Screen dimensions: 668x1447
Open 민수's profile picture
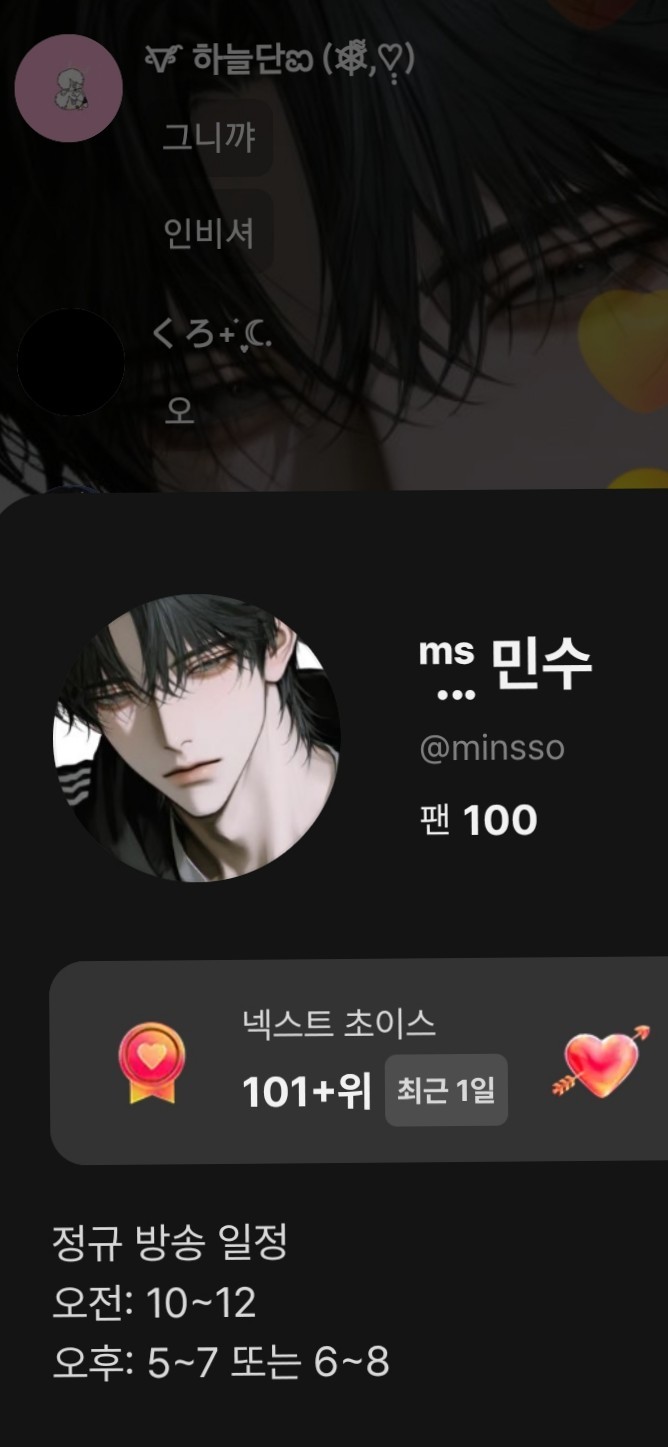tap(197, 738)
